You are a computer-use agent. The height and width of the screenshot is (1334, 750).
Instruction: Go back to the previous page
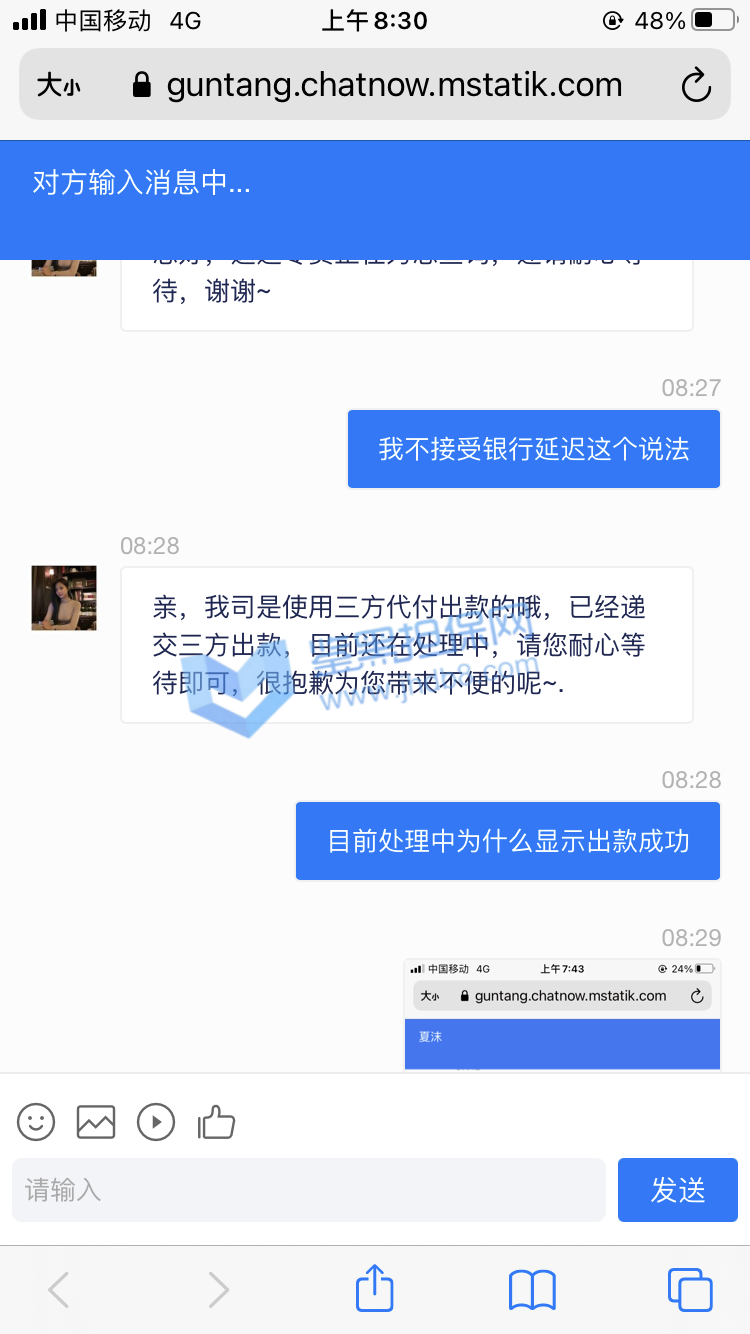[59, 1290]
